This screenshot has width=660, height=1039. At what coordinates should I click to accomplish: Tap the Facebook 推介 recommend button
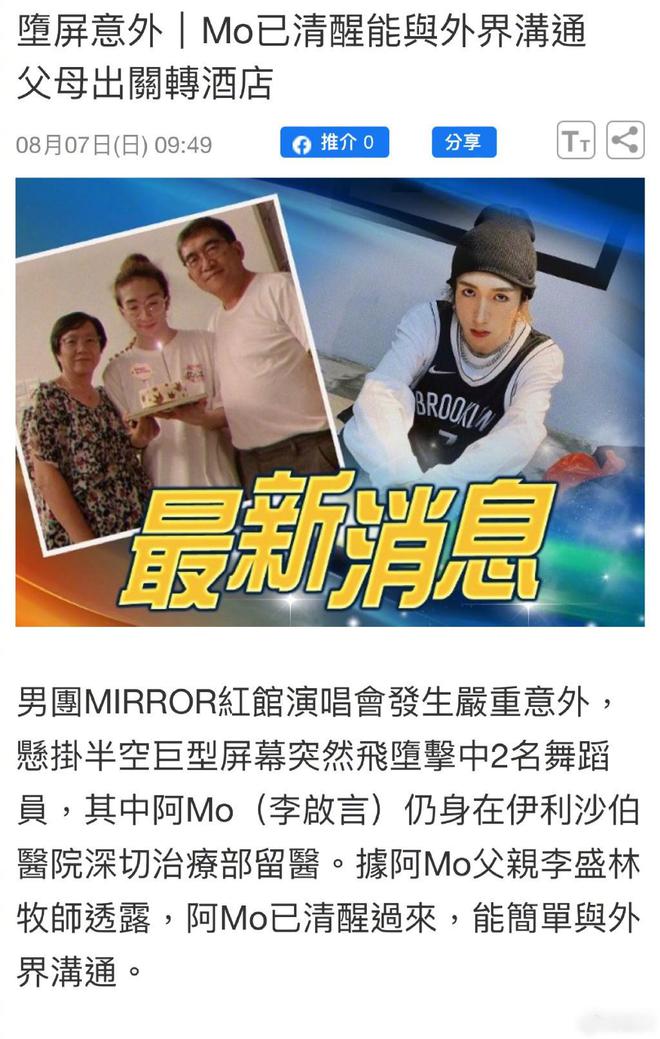click(x=334, y=143)
